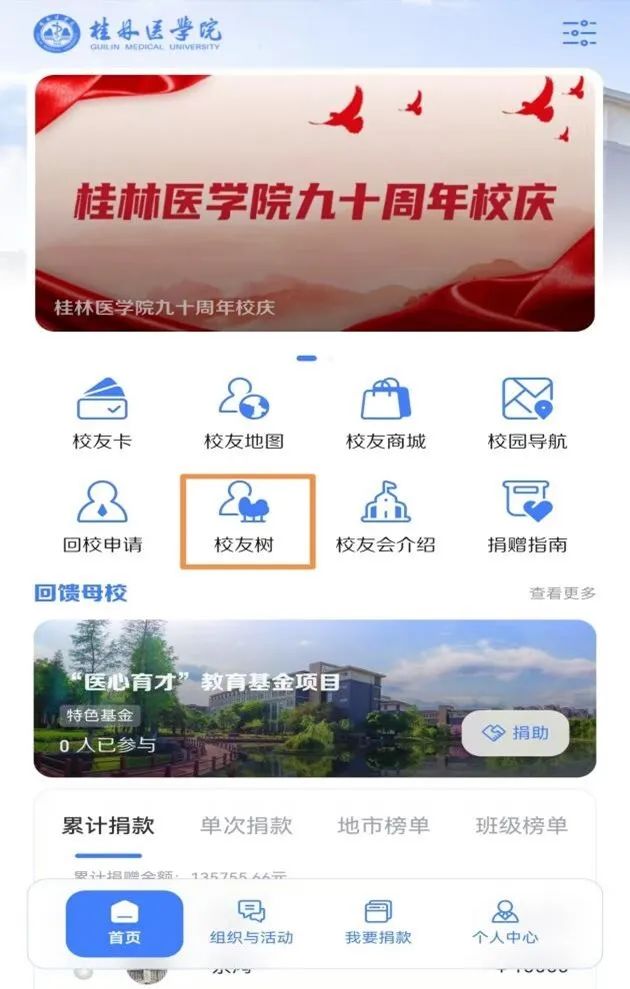Show the 班级榜单 ranking tab

click(x=521, y=826)
